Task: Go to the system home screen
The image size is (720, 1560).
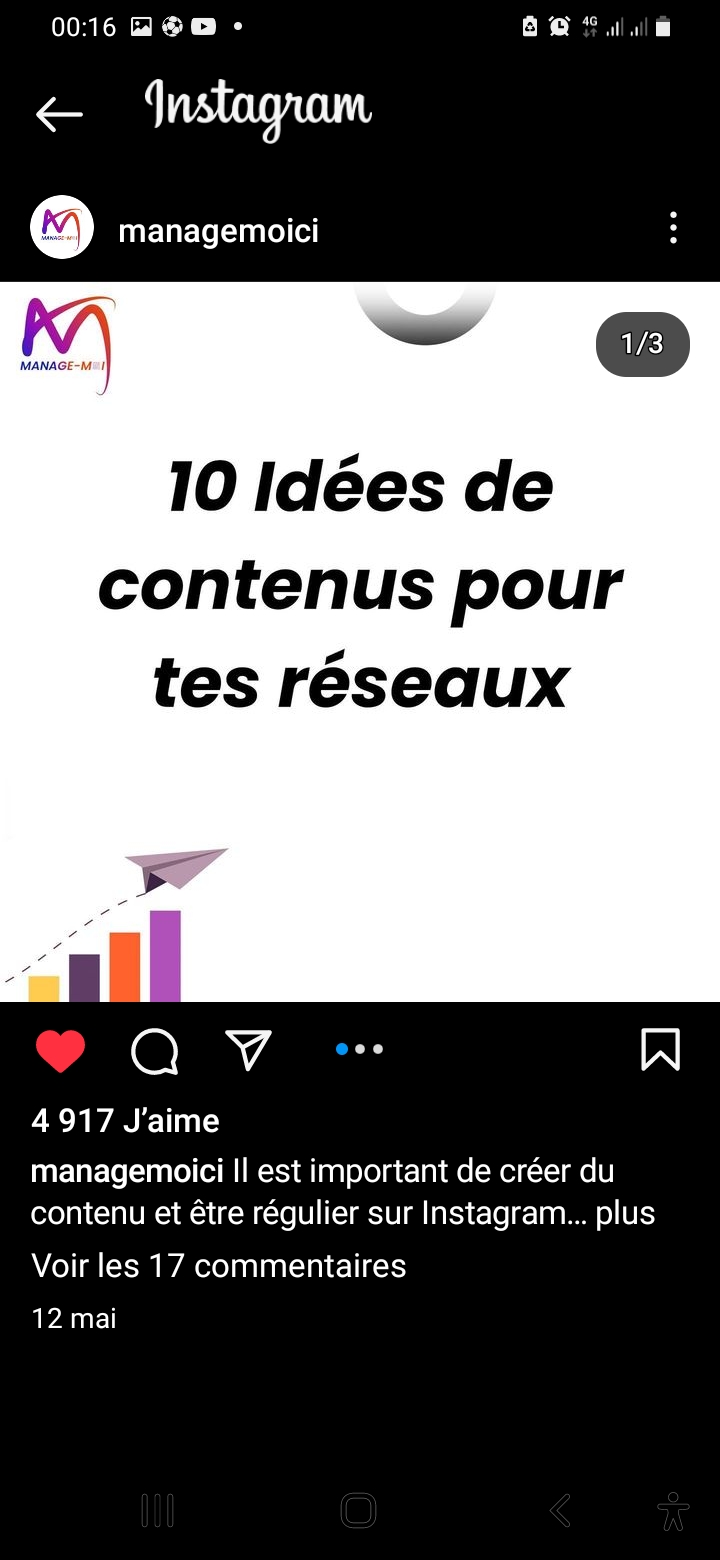Action: tap(358, 1510)
